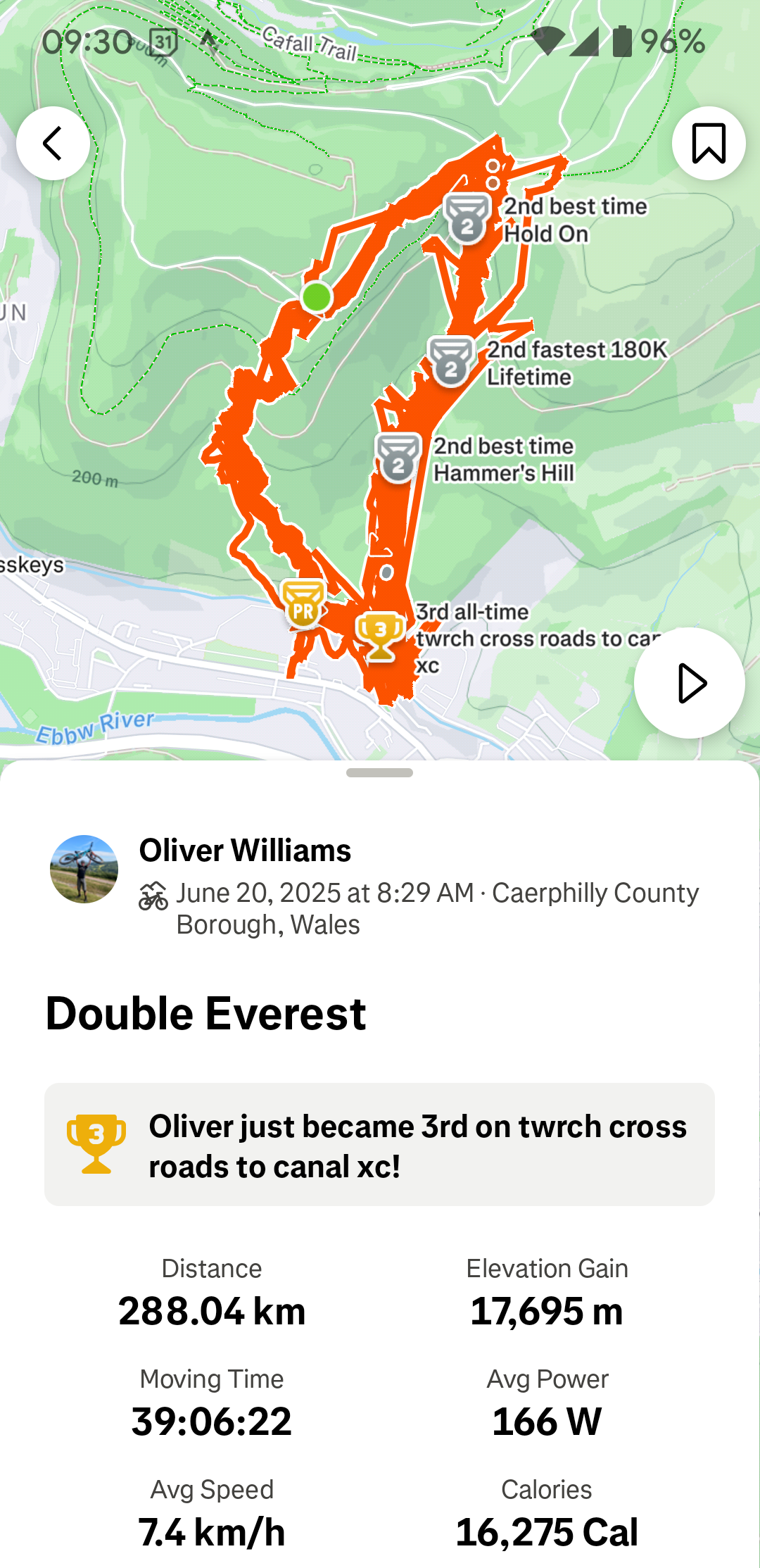
Task: Select the 2nd fastest 180K Lifetime marker
Action: 451,362
